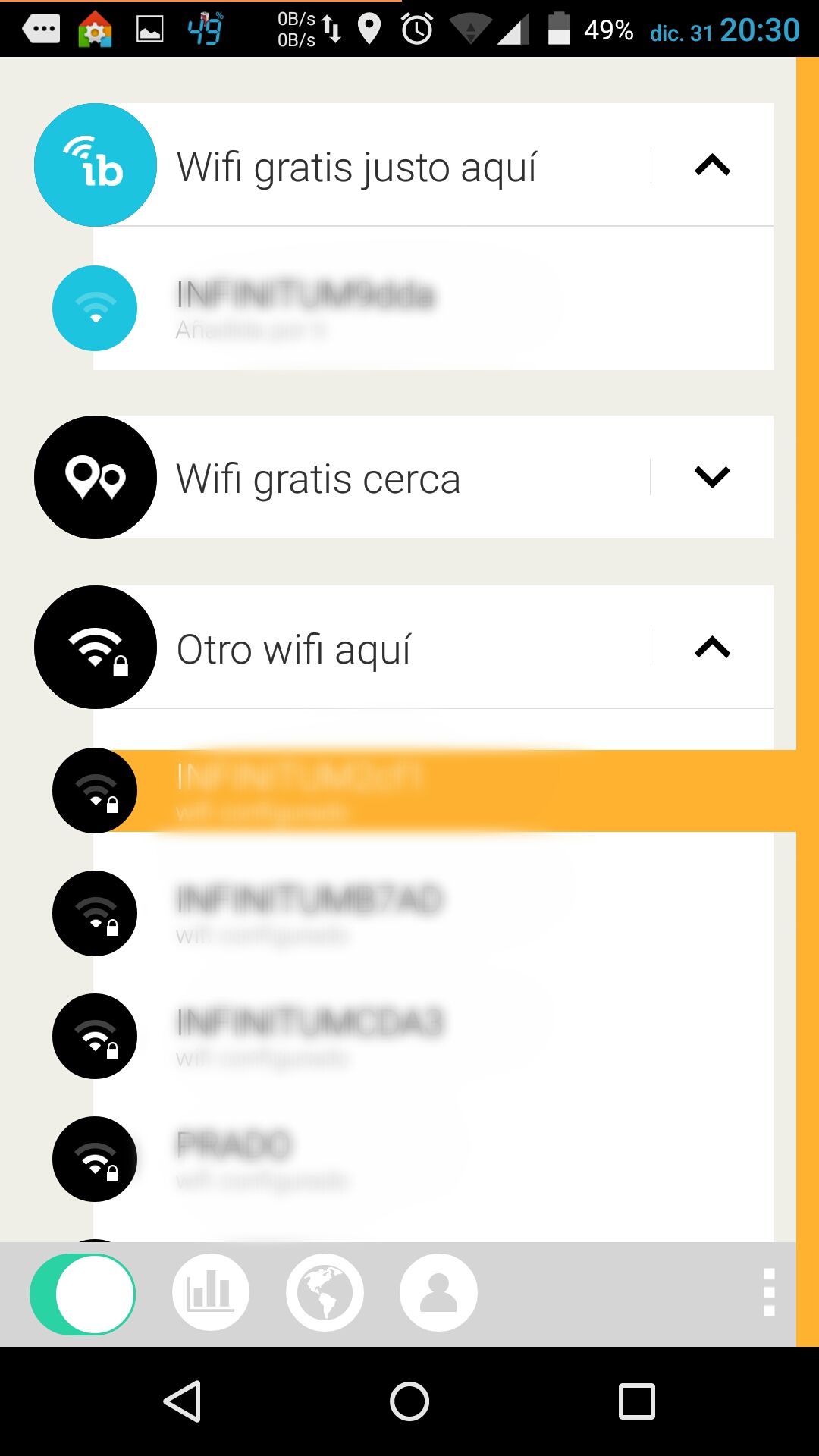Expand the "Wifi gratis cerca" section
This screenshot has height=1456, width=819.
[x=712, y=477]
